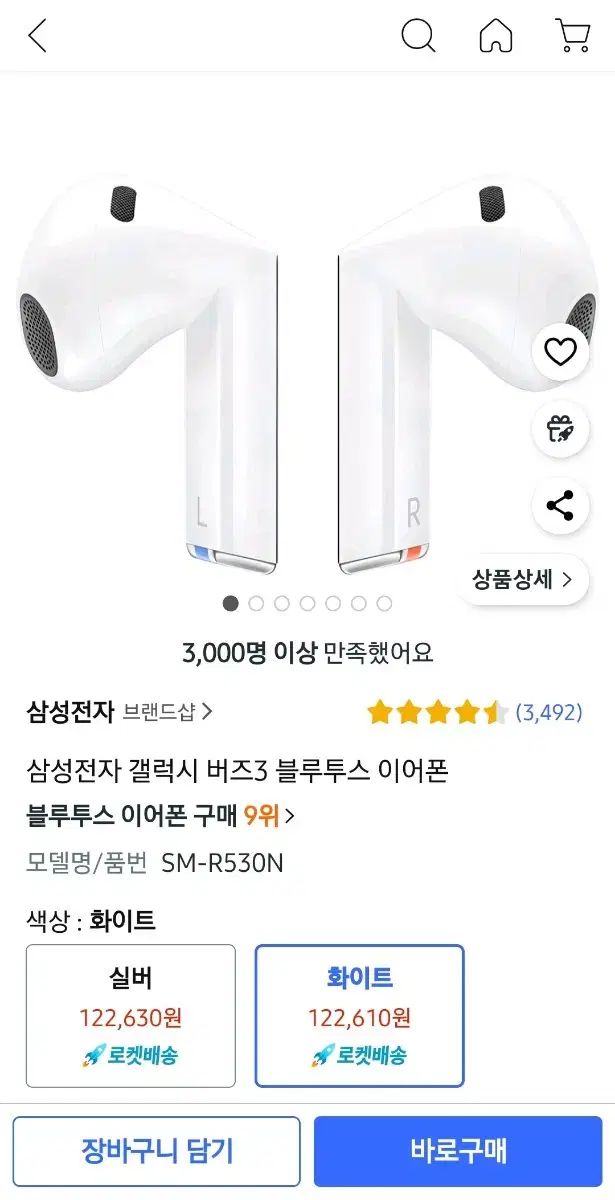Screen dimensions: 615x1200
Task: Go to the home page icon
Action: pos(496,36)
